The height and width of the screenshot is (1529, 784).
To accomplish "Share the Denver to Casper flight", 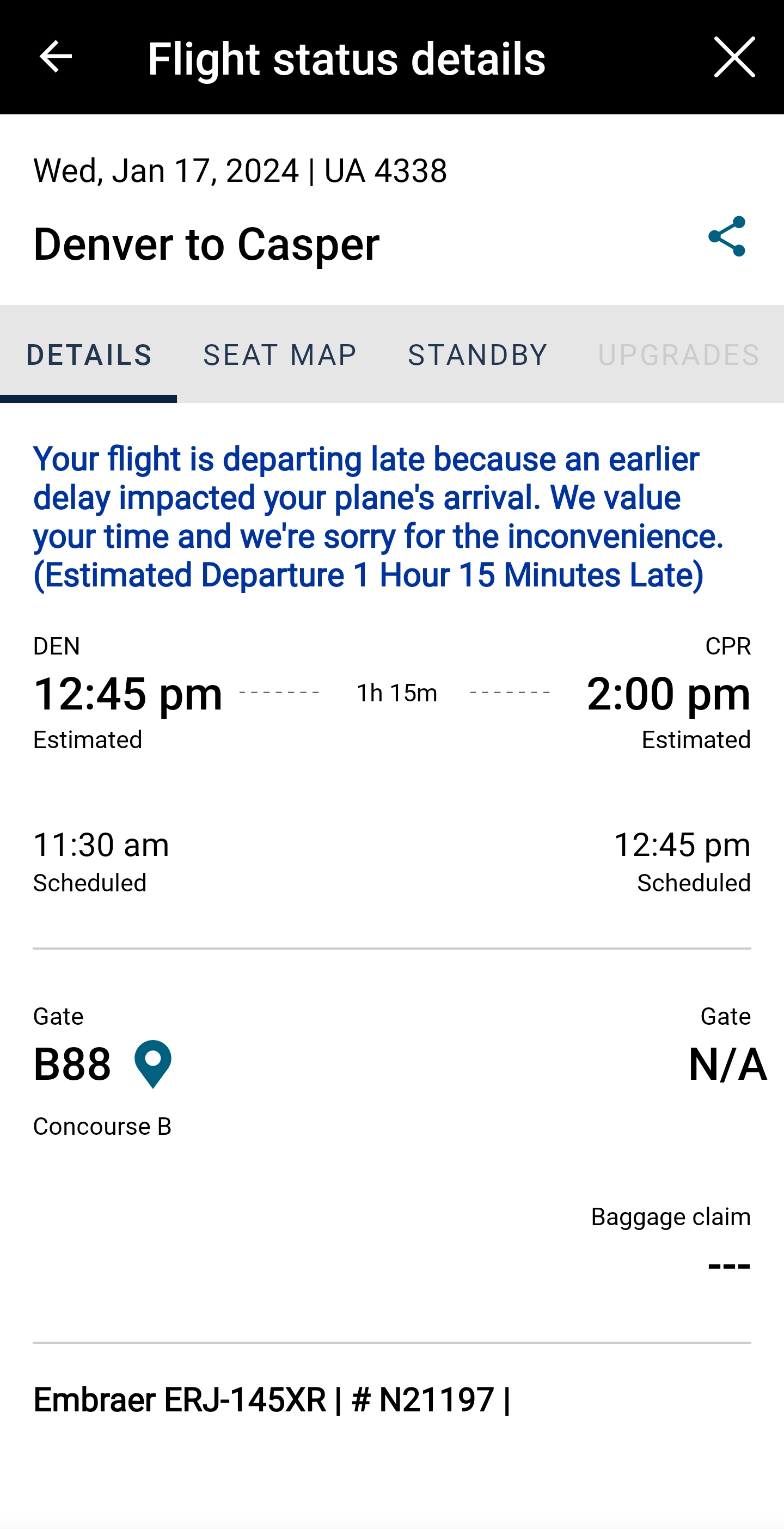I will (726, 236).
